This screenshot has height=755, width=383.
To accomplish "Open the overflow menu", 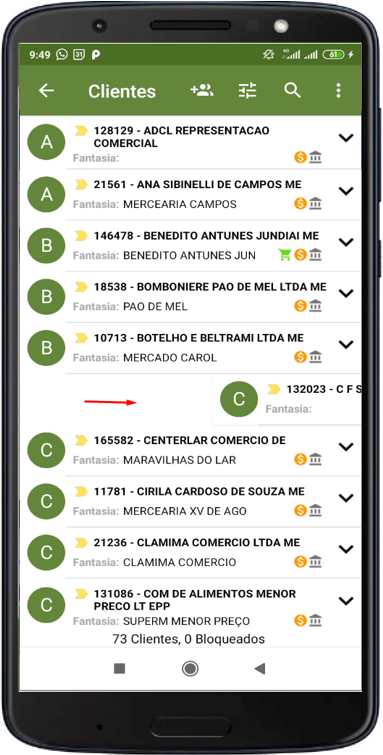I will point(339,91).
